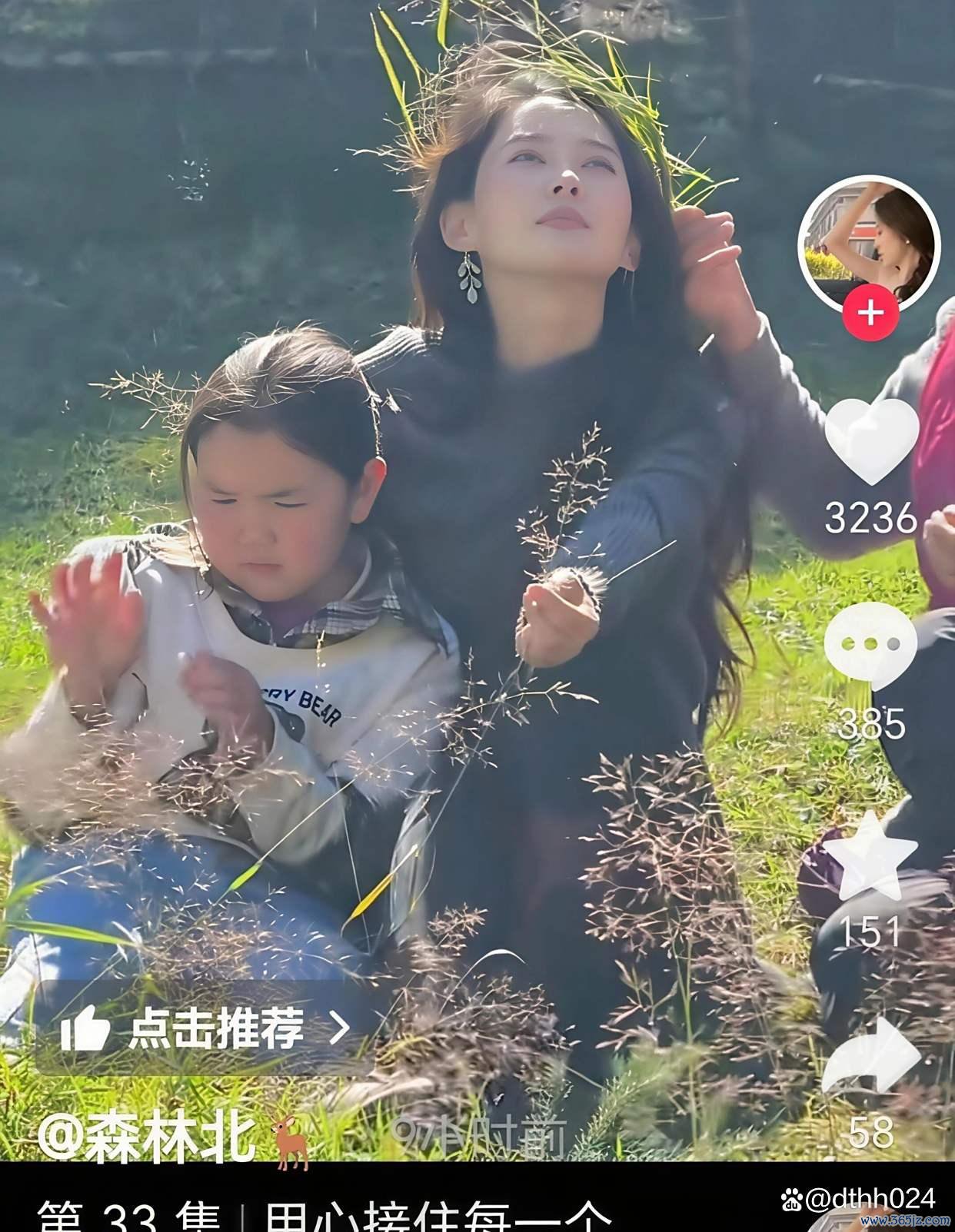Open the comments with 385 replies
Viewport: 955px width, 1232px height.
click(x=870, y=646)
